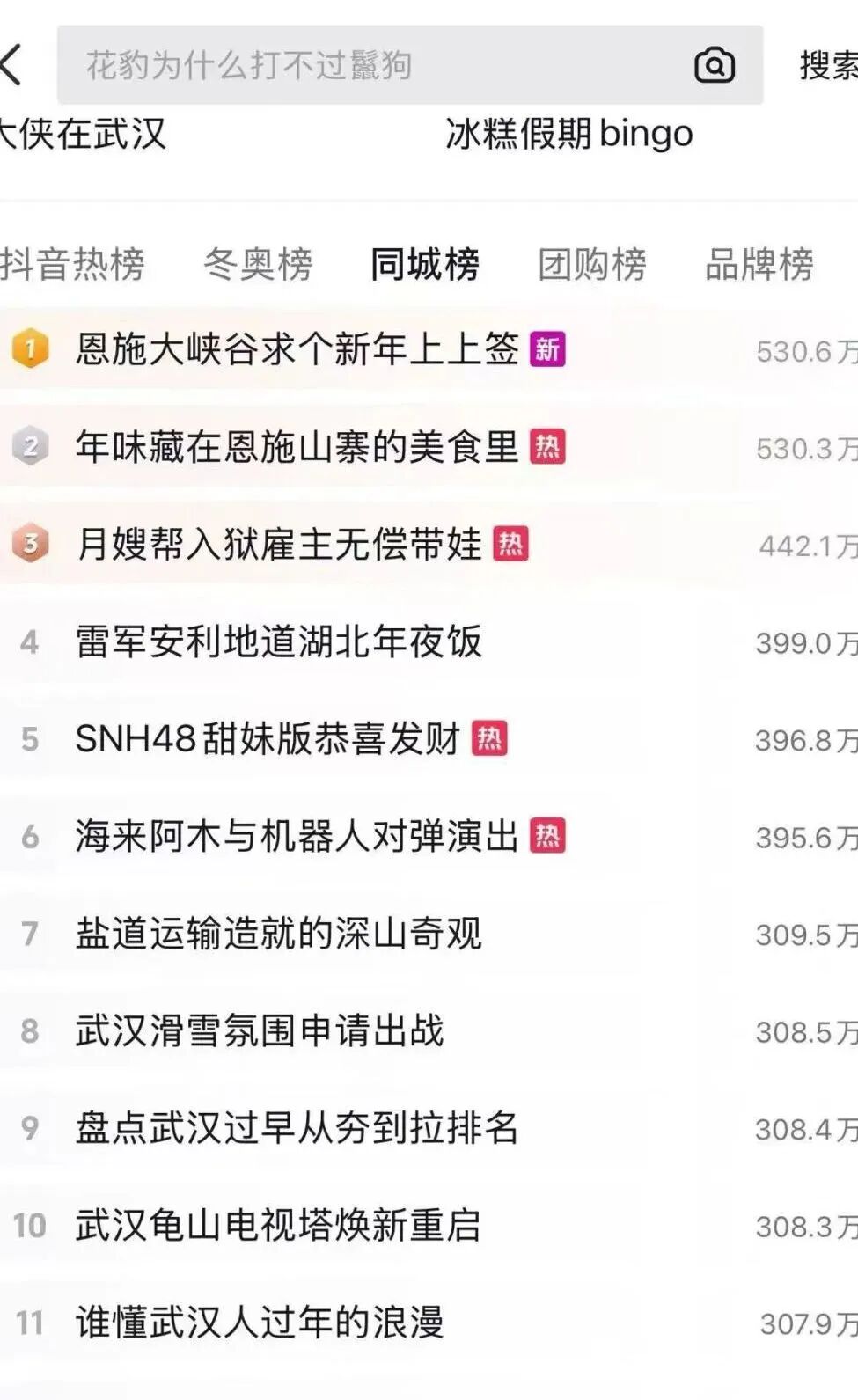Open topic 月嫂帮入狱雇主无偿带娃

[279, 545]
